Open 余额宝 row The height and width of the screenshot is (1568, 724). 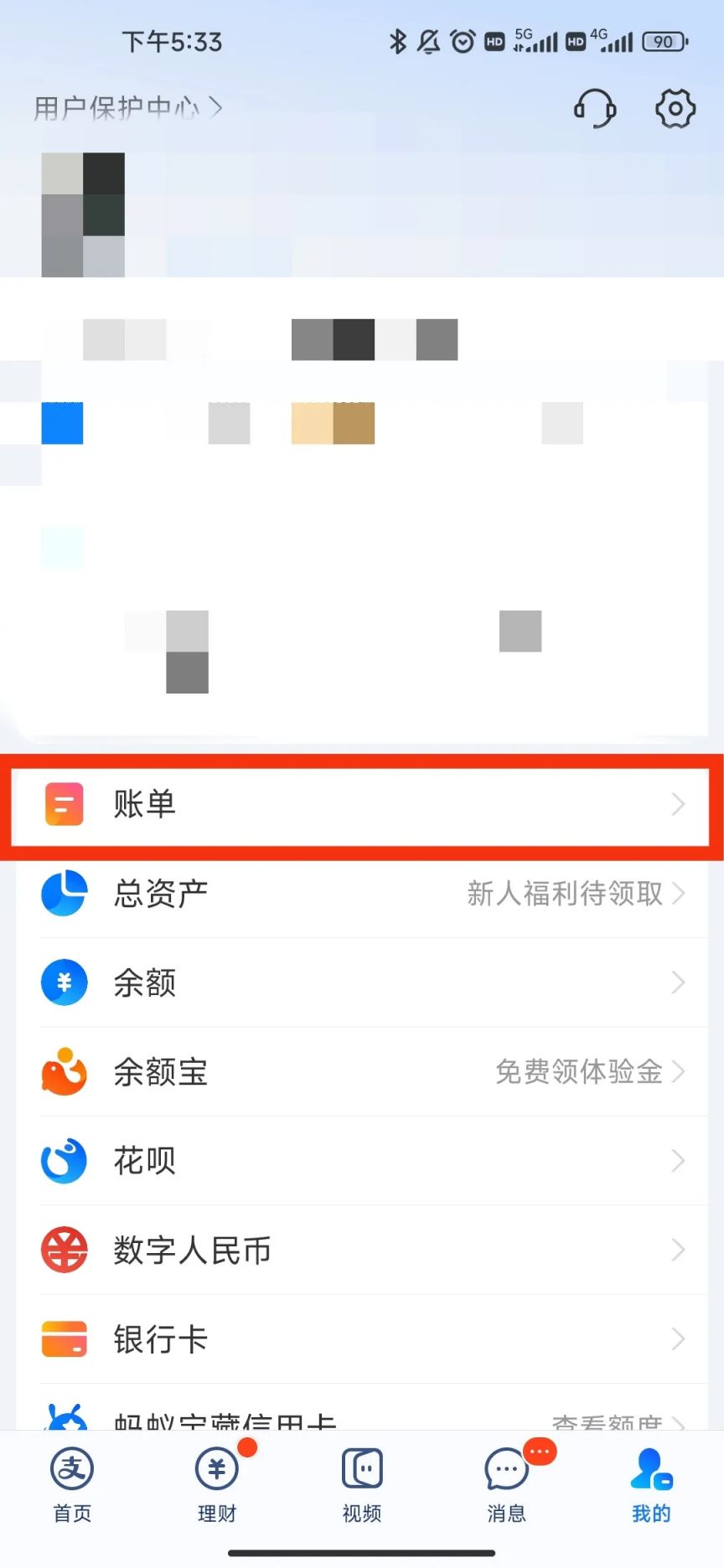[x=360, y=1072]
